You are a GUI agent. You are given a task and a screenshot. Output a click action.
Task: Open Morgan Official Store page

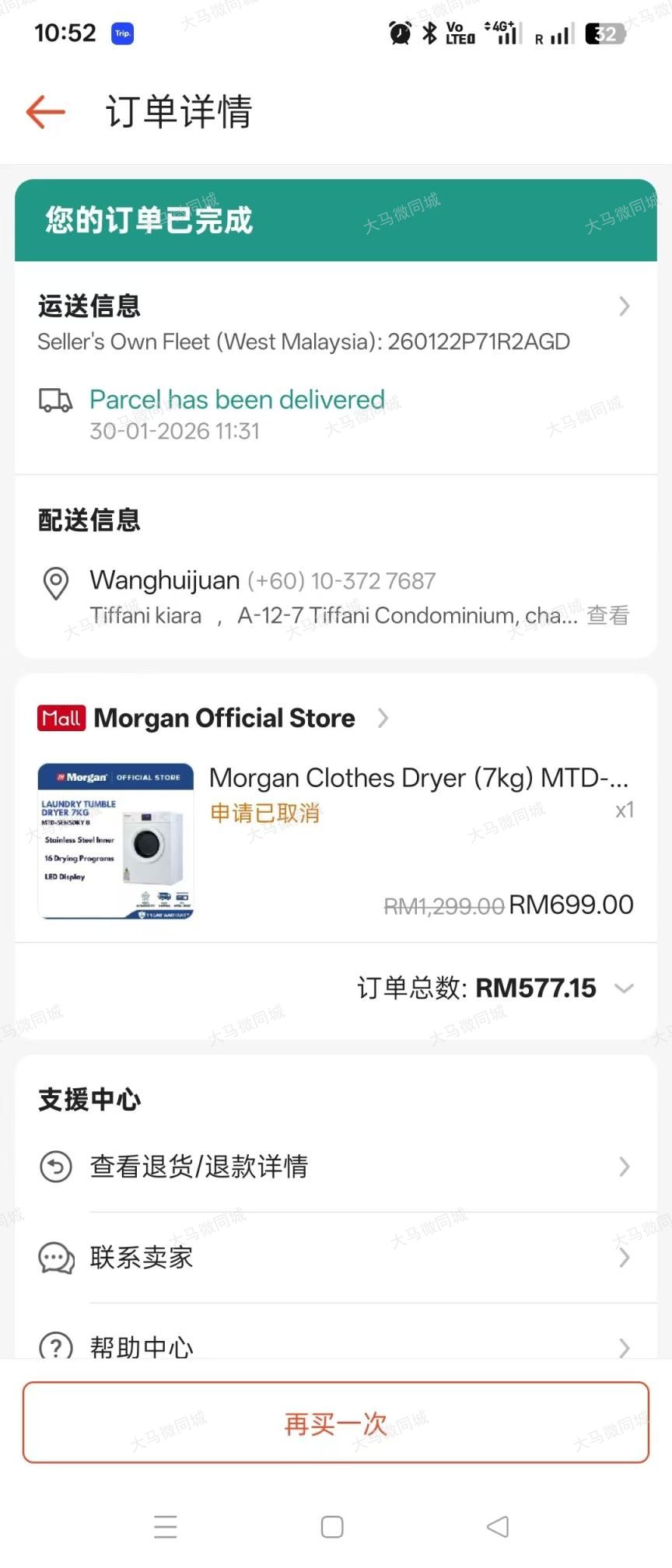(x=226, y=718)
